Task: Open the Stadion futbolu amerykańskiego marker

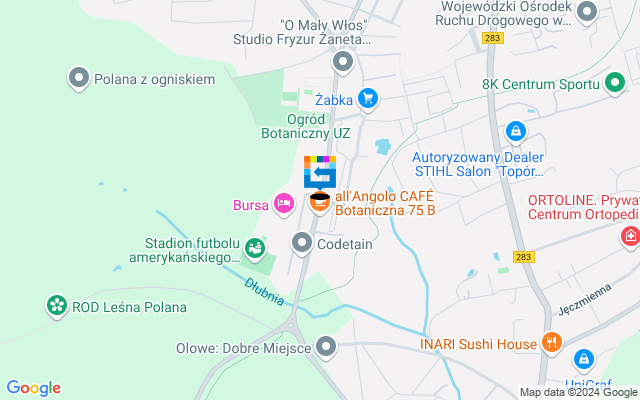Action: coord(255,246)
